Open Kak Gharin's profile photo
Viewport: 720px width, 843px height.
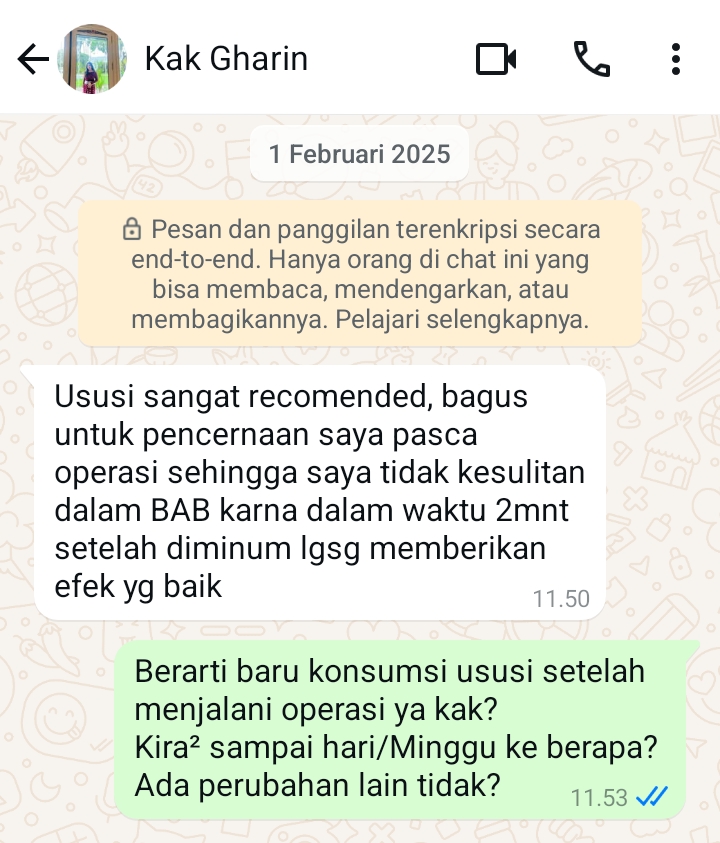pyautogui.click(x=93, y=60)
